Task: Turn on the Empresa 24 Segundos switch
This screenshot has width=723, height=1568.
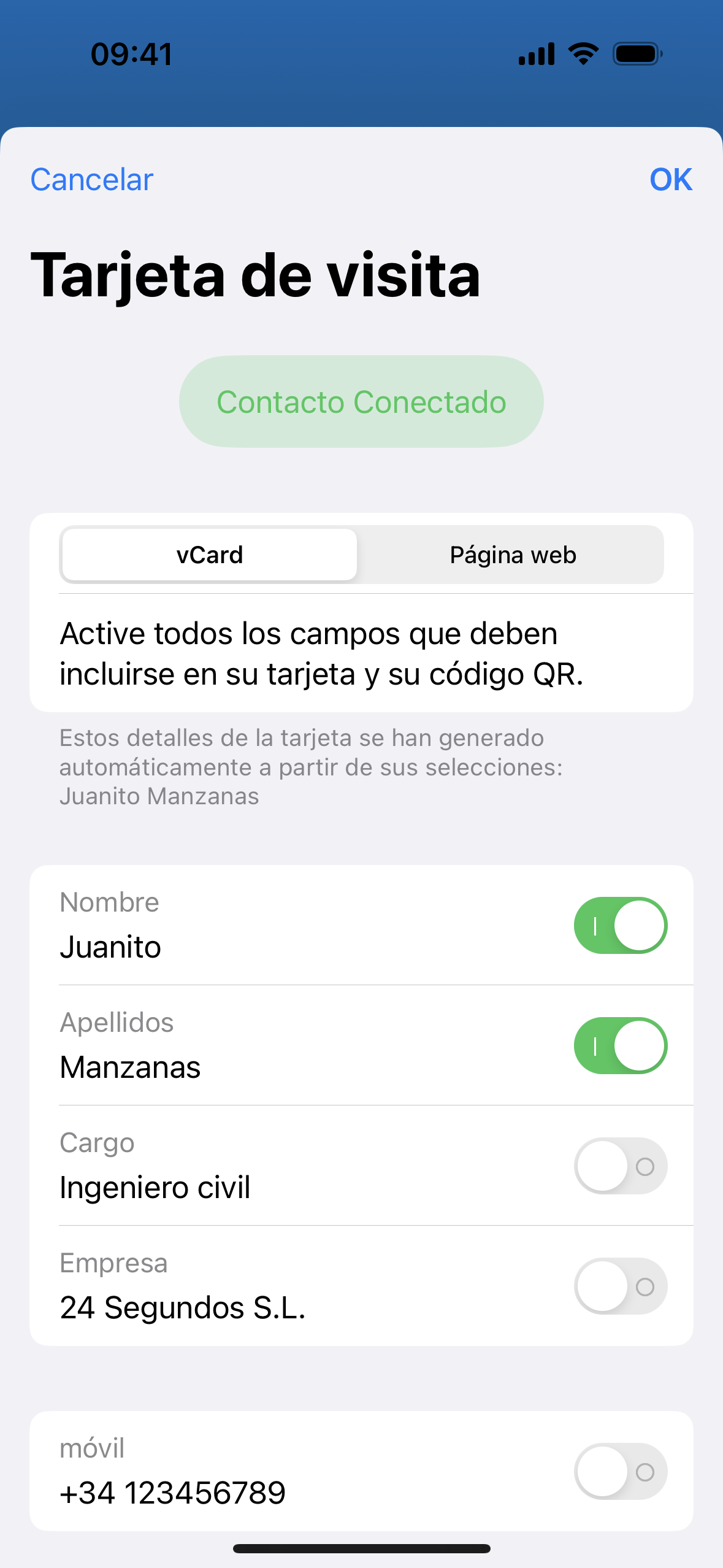Action: [620, 1286]
